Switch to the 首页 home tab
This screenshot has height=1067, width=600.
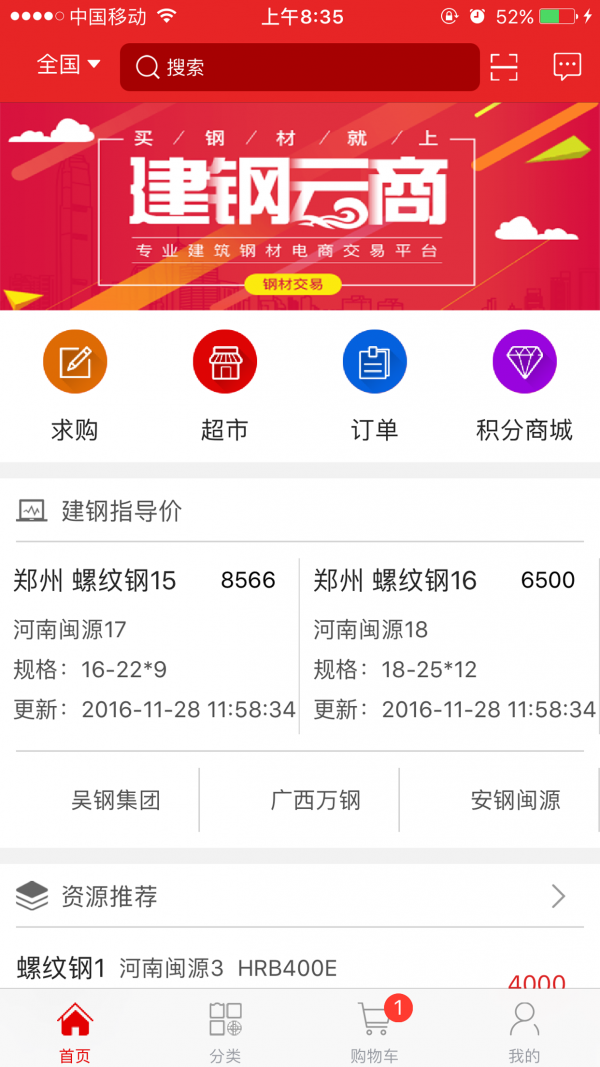pyautogui.click(x=75, y=1030)
